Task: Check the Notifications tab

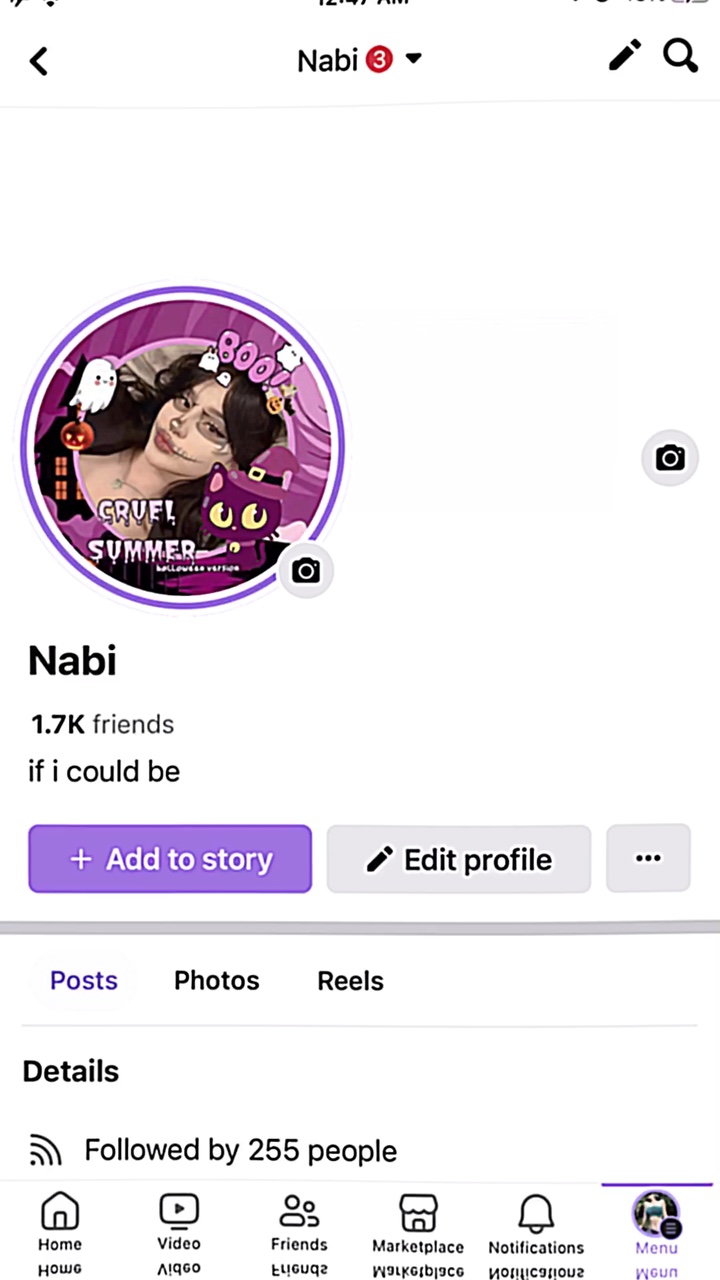Action: point(536,1224)
